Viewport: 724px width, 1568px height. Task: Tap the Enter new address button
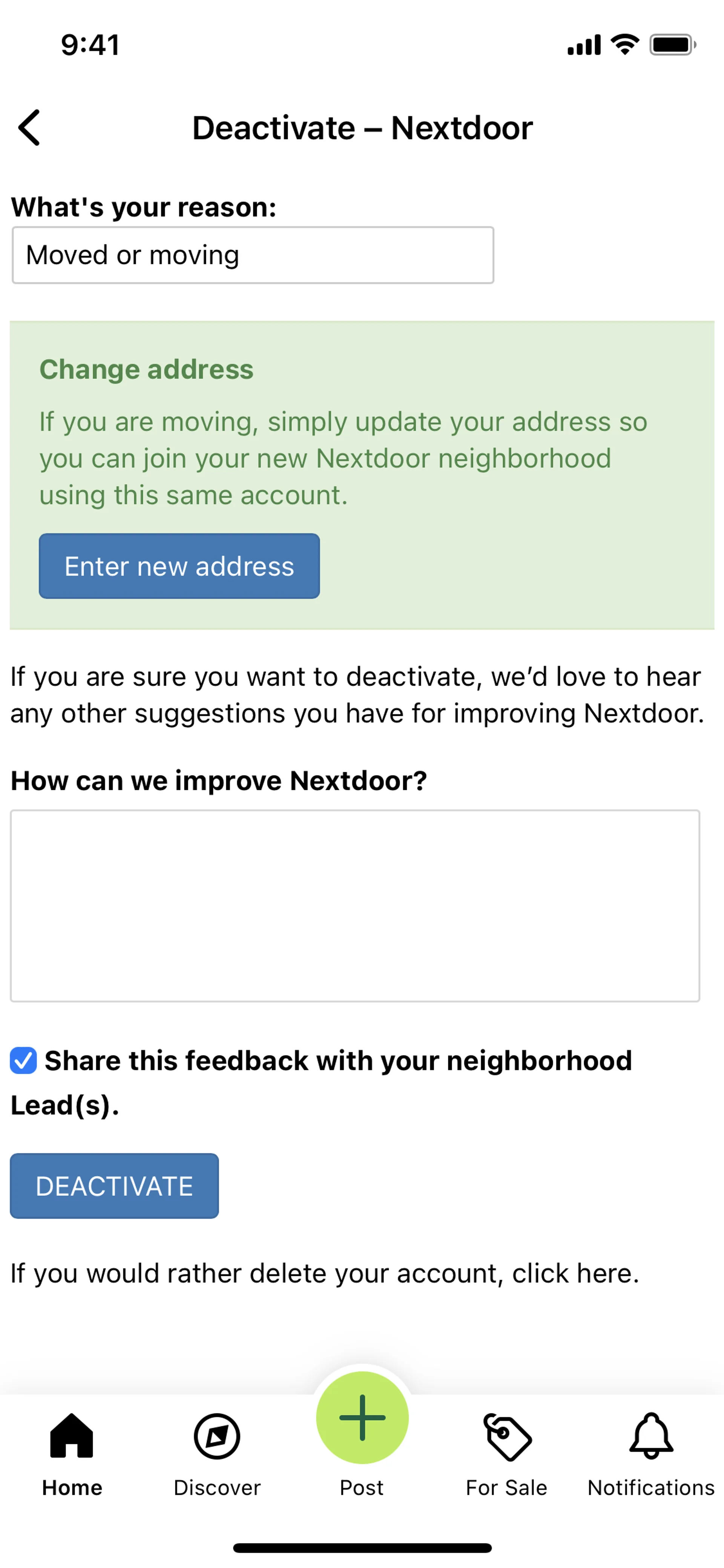click(x=179, y=566)
